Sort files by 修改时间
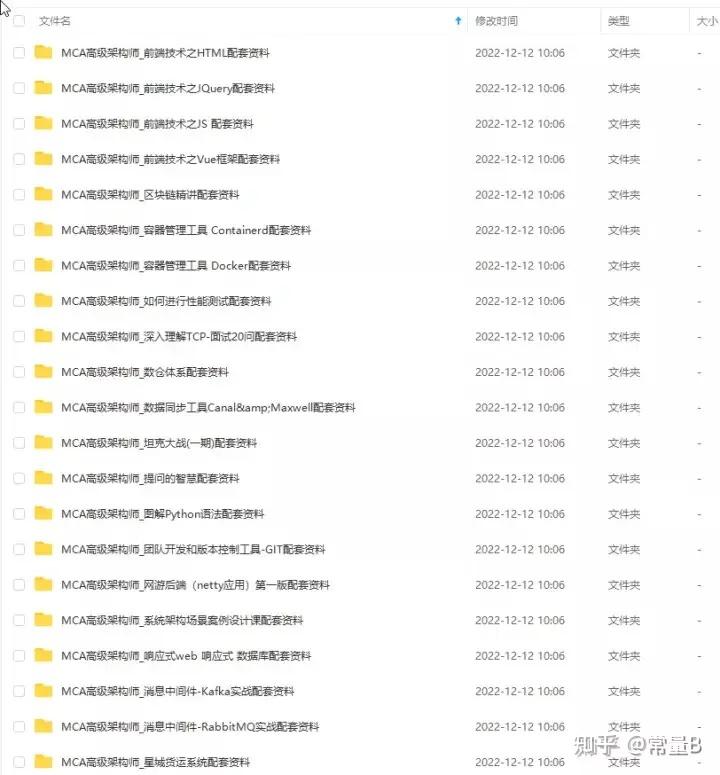This screenshot has height=775, width=720. (x=496, y=21)
